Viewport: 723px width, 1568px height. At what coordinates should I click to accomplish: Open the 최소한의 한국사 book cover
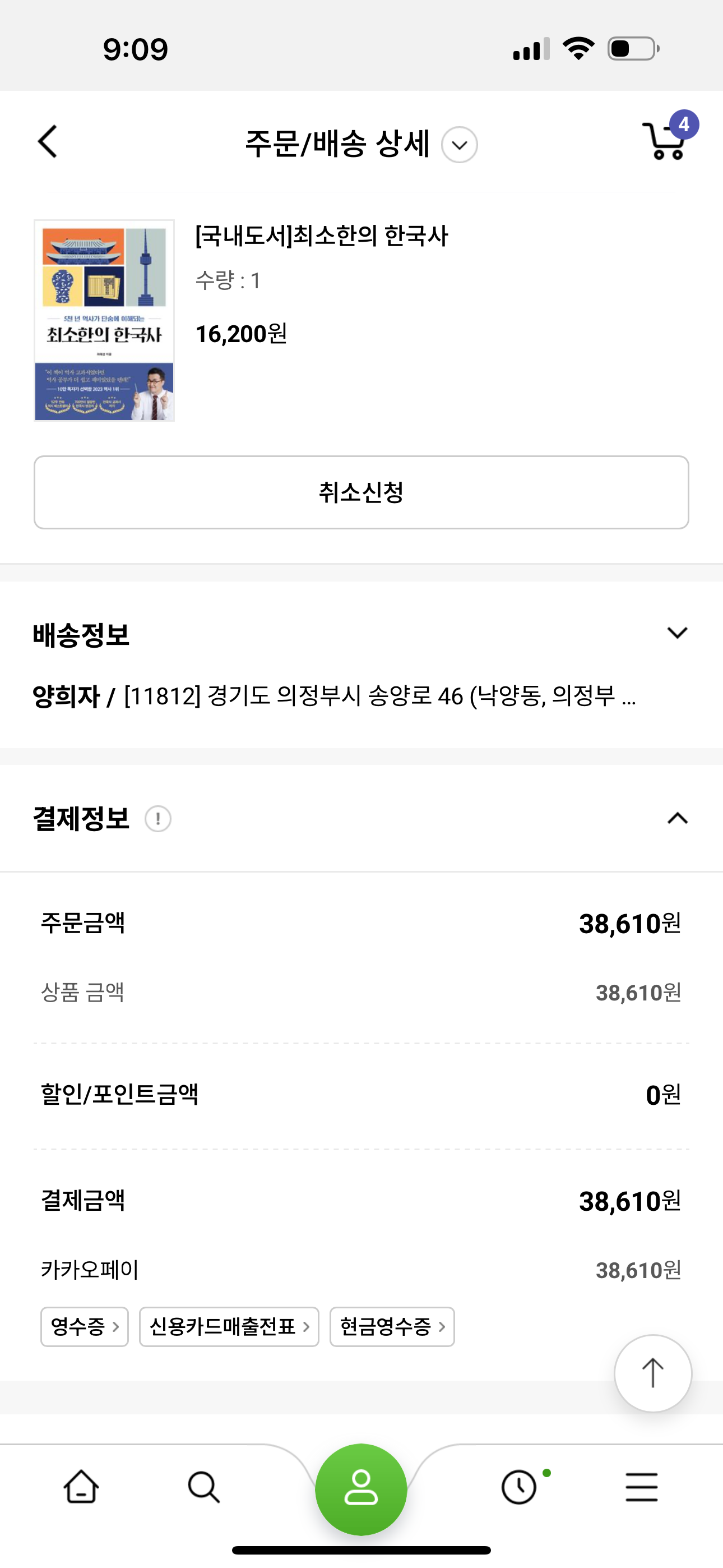[104, 320]
